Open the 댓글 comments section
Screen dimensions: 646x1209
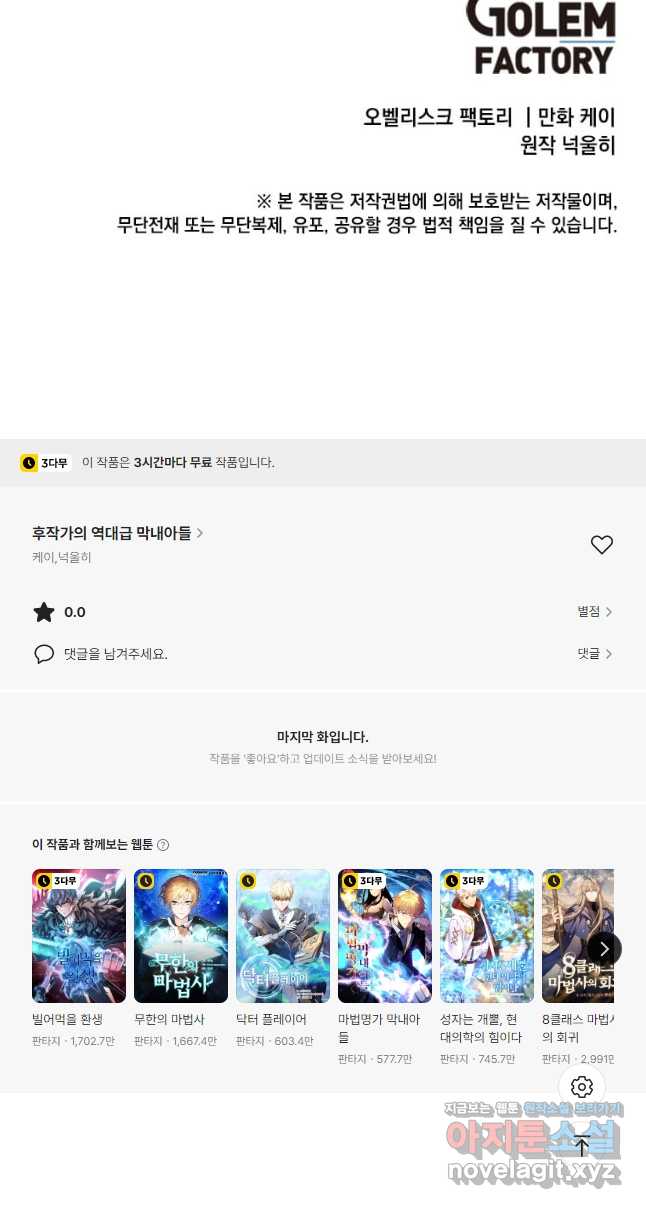[x=594, y=654]
